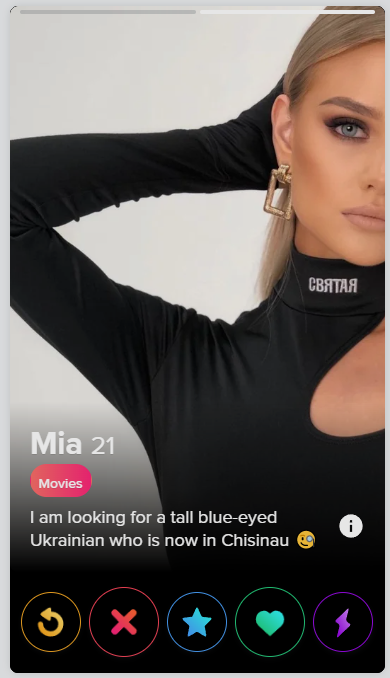Tap the red X to pass on Mia
The height and width of the screenshot is (678, 390).
(124, 622)
